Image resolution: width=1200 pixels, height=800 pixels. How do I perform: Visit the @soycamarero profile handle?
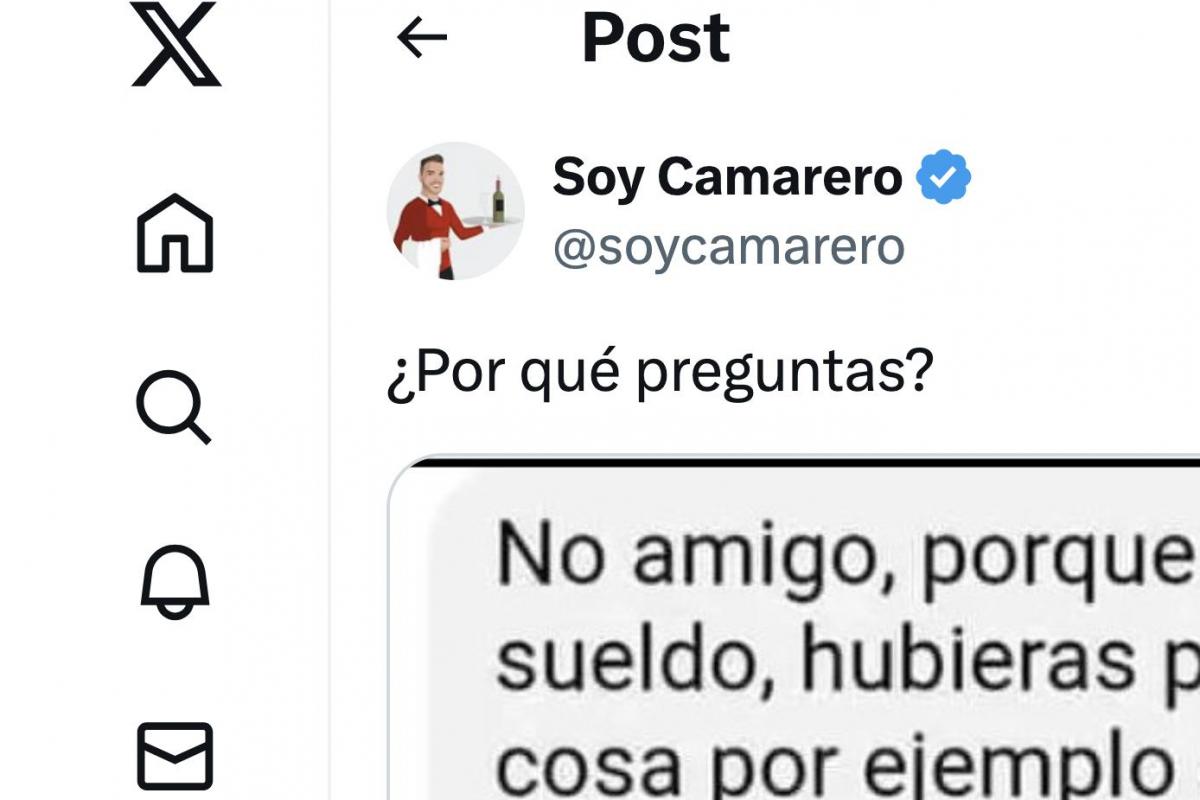728,247
